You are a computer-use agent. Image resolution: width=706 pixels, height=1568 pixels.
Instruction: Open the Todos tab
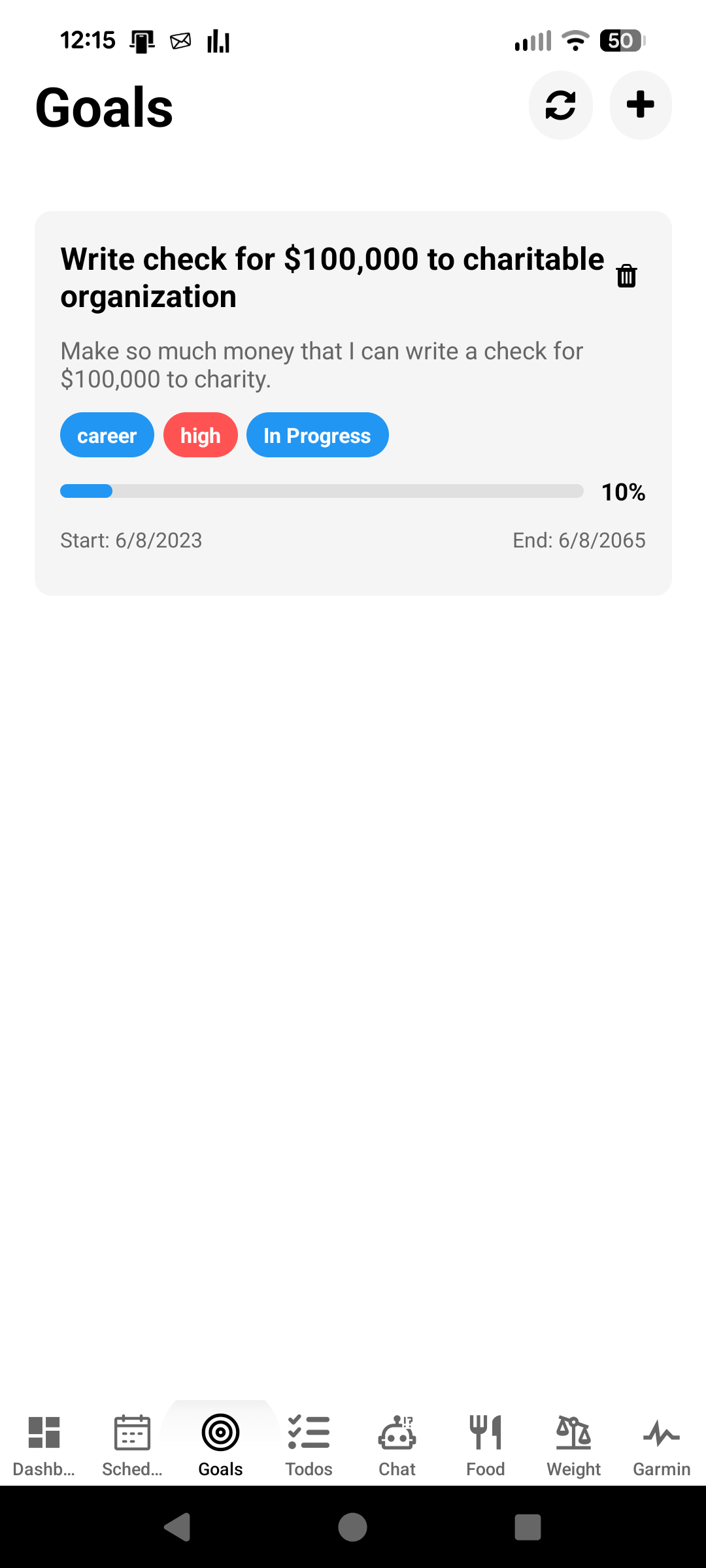(309, 1445)
